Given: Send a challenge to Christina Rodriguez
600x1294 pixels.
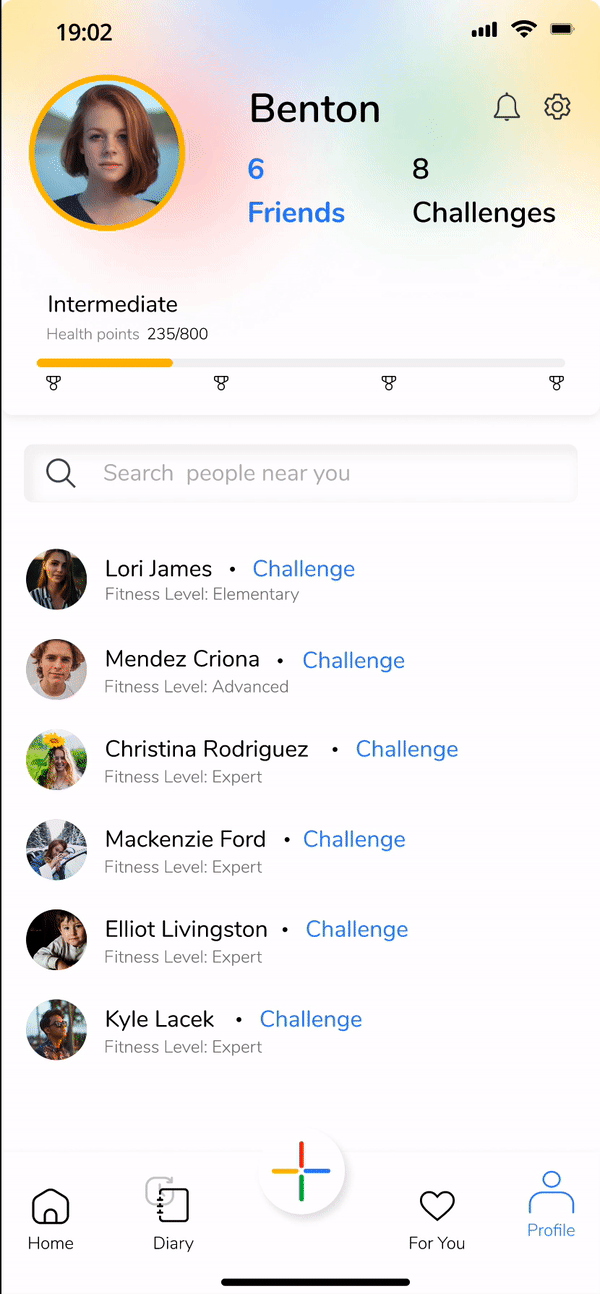Looking at the screenshot, I should click(406, 749).
